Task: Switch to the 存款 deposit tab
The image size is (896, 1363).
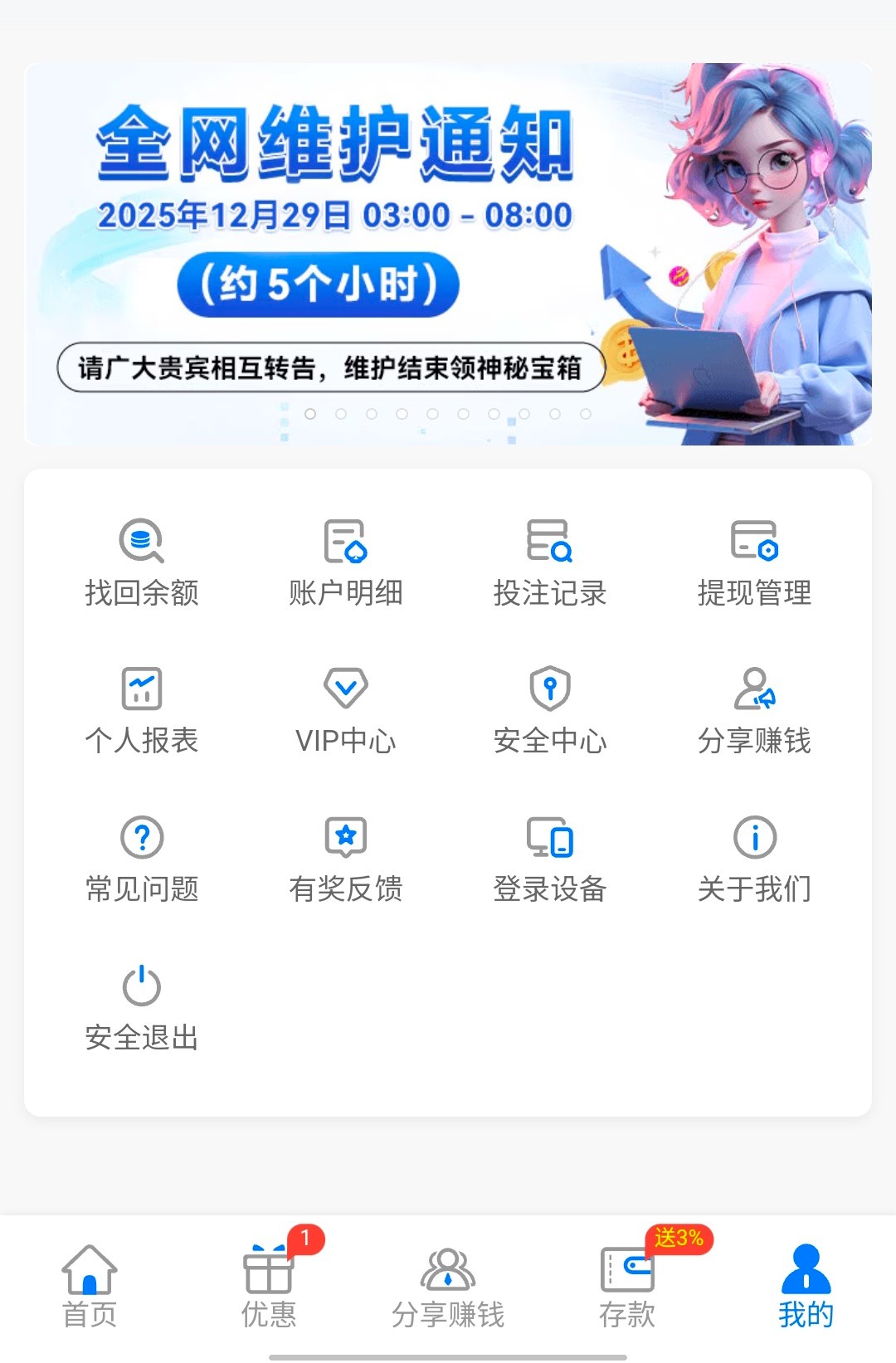Action: (627, 1287)
